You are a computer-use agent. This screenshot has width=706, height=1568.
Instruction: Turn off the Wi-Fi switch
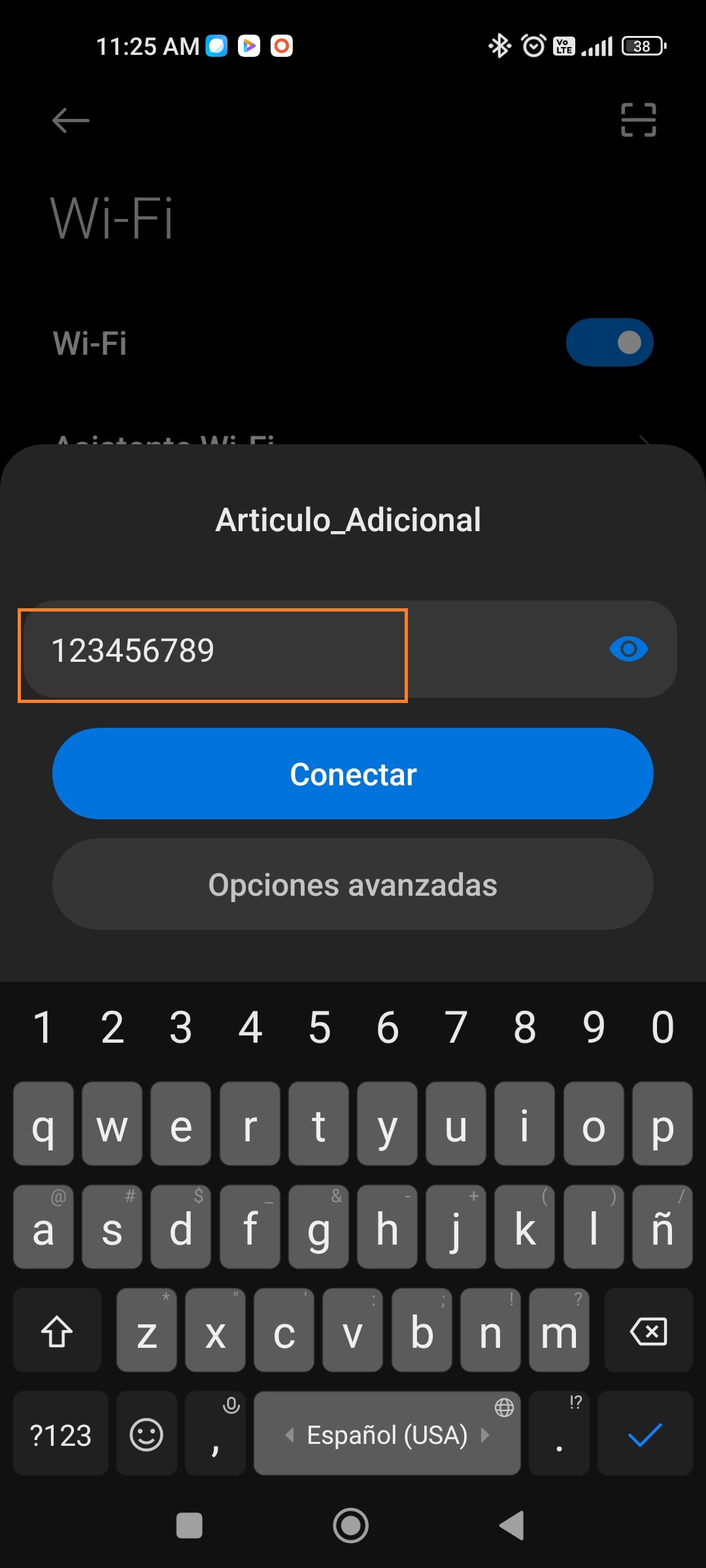609,342
